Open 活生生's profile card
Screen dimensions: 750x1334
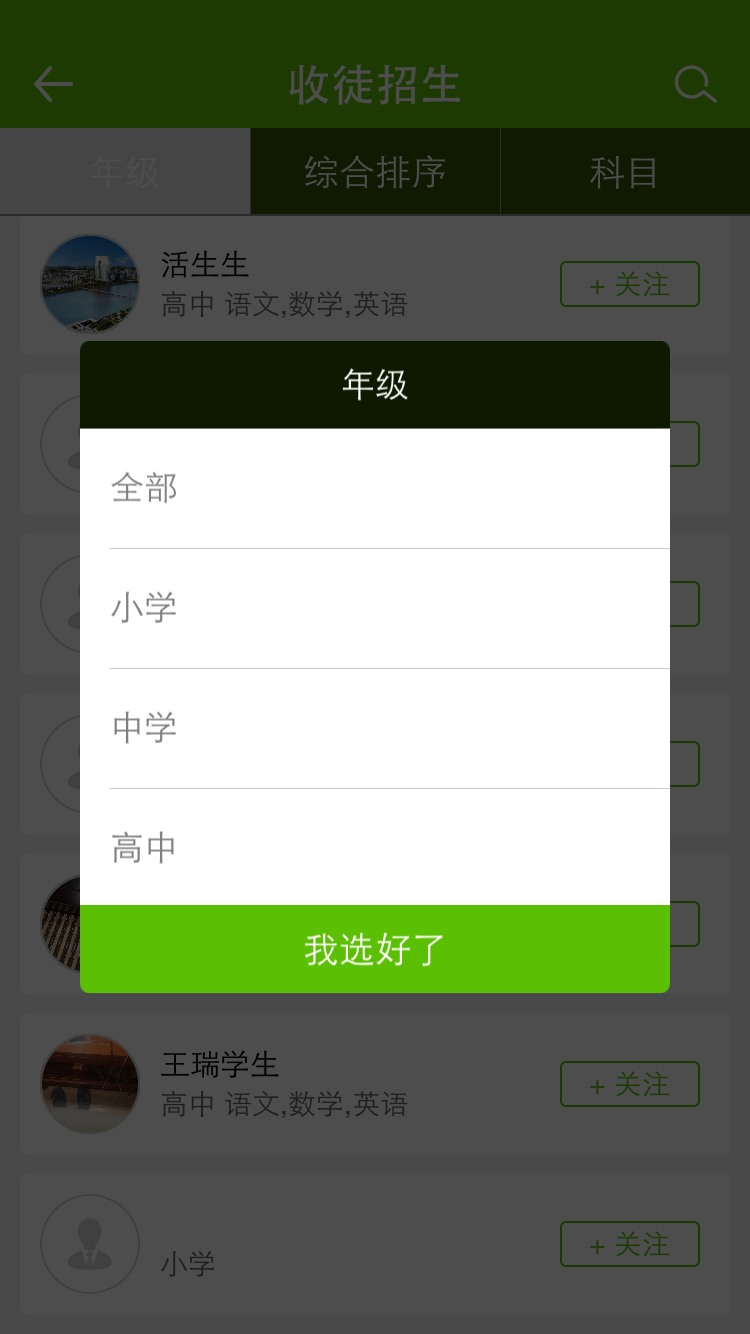[300, 284]
